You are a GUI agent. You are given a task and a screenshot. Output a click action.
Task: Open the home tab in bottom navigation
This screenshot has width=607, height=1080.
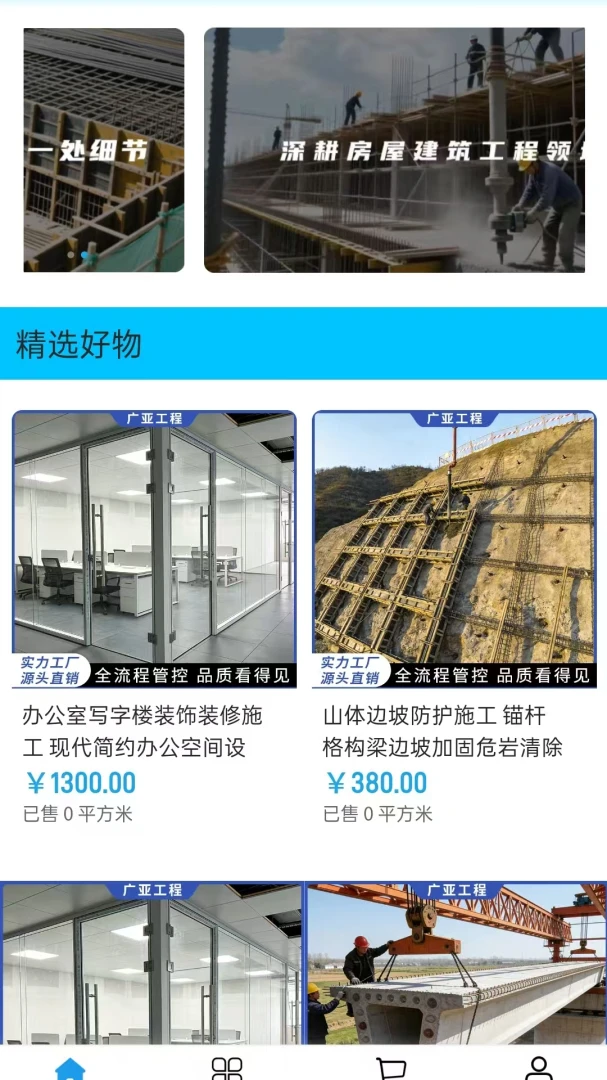click(70, 1069)
